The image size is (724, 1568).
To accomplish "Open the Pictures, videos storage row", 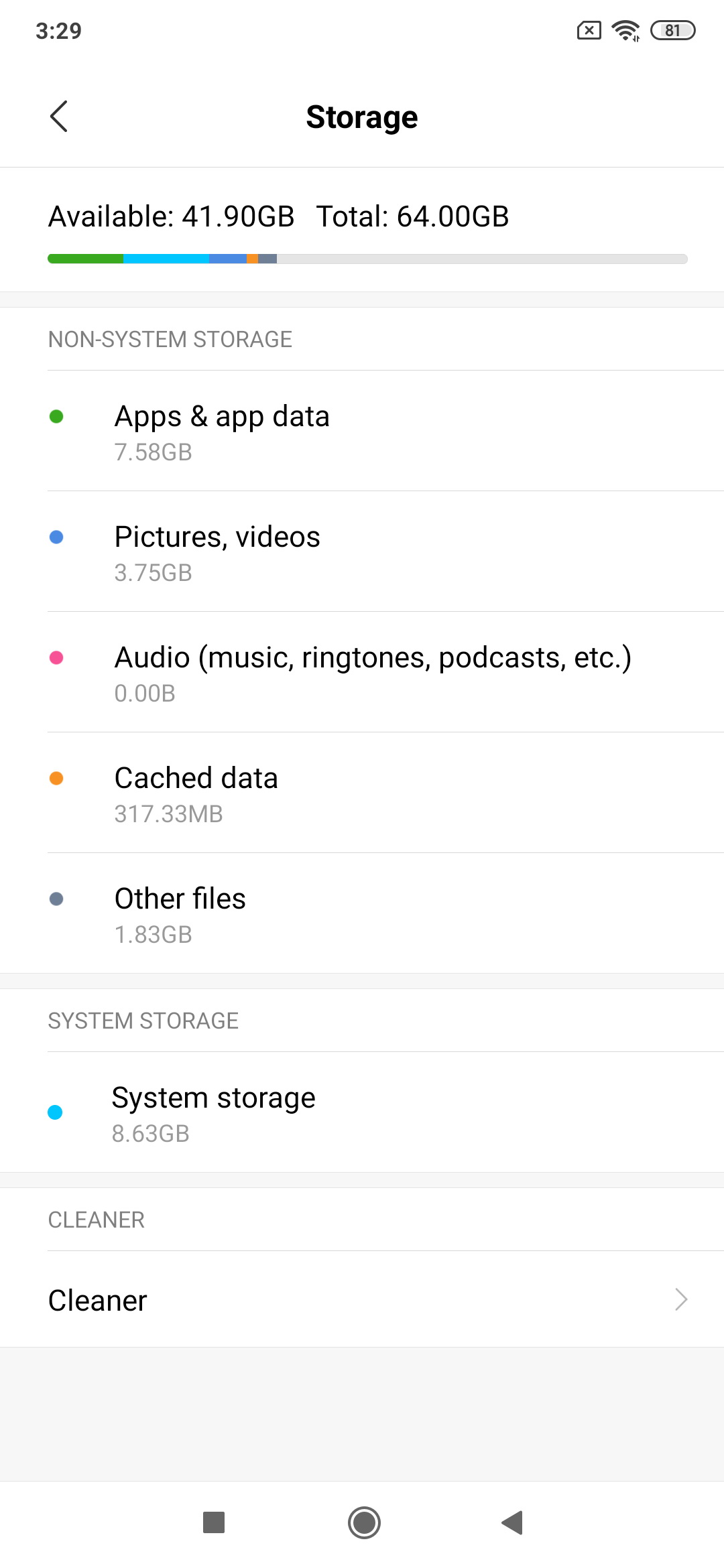I will 362,551.
